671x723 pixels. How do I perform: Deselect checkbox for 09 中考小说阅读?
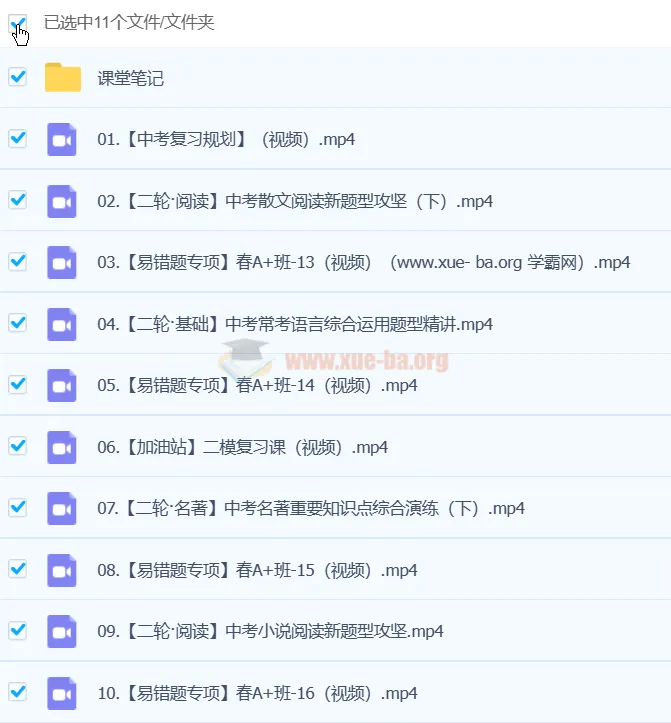coord(17,630)
